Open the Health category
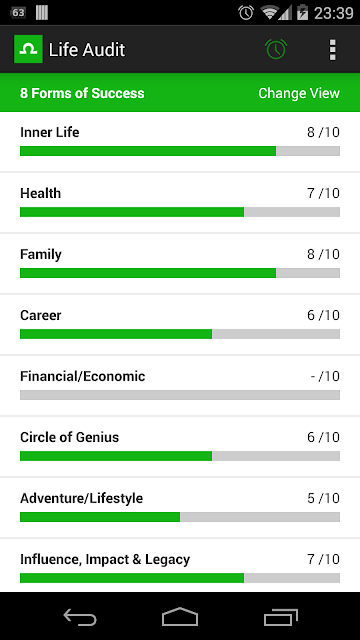360x640 pixels. tap(180, 203)
